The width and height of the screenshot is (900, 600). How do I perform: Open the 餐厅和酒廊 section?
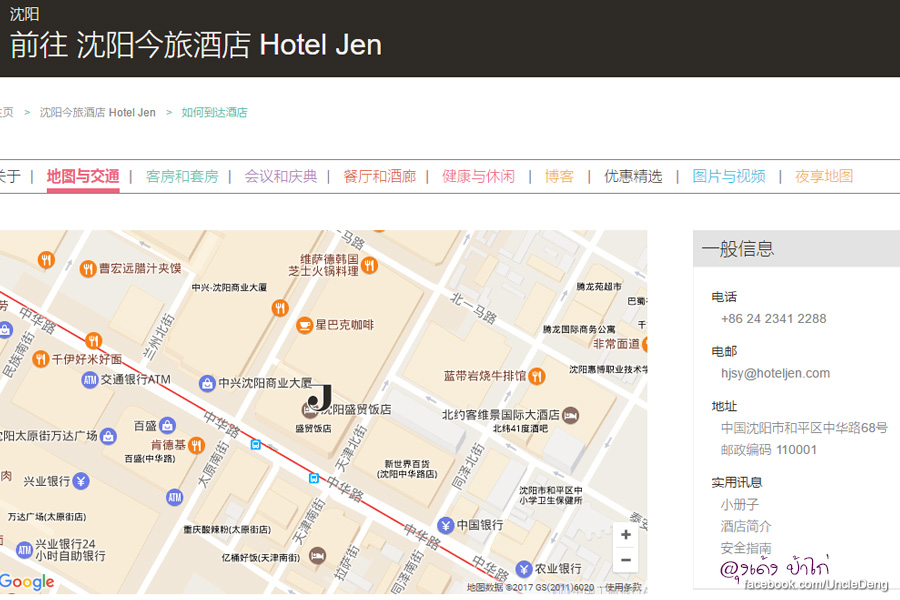click(x=380, y=176)
